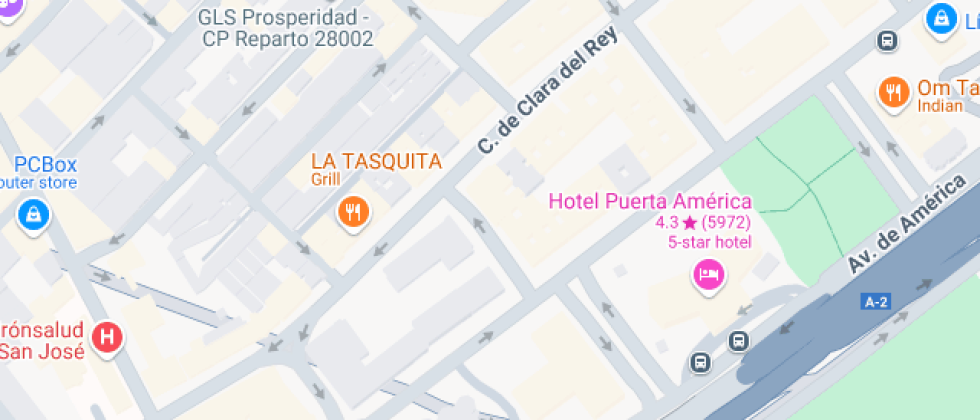Tap the blue shopping pin at top right

coord(941,19)
